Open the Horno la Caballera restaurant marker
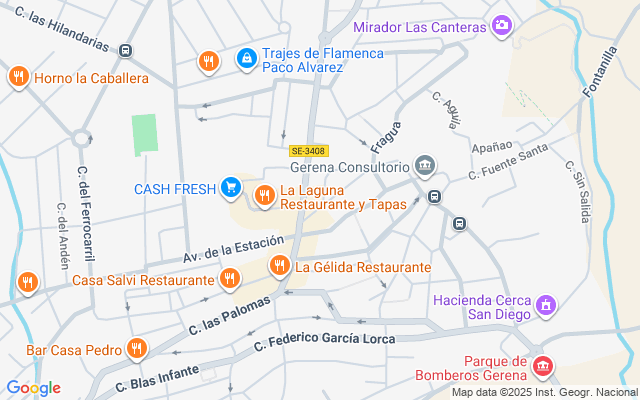 (x=17, y=77)
